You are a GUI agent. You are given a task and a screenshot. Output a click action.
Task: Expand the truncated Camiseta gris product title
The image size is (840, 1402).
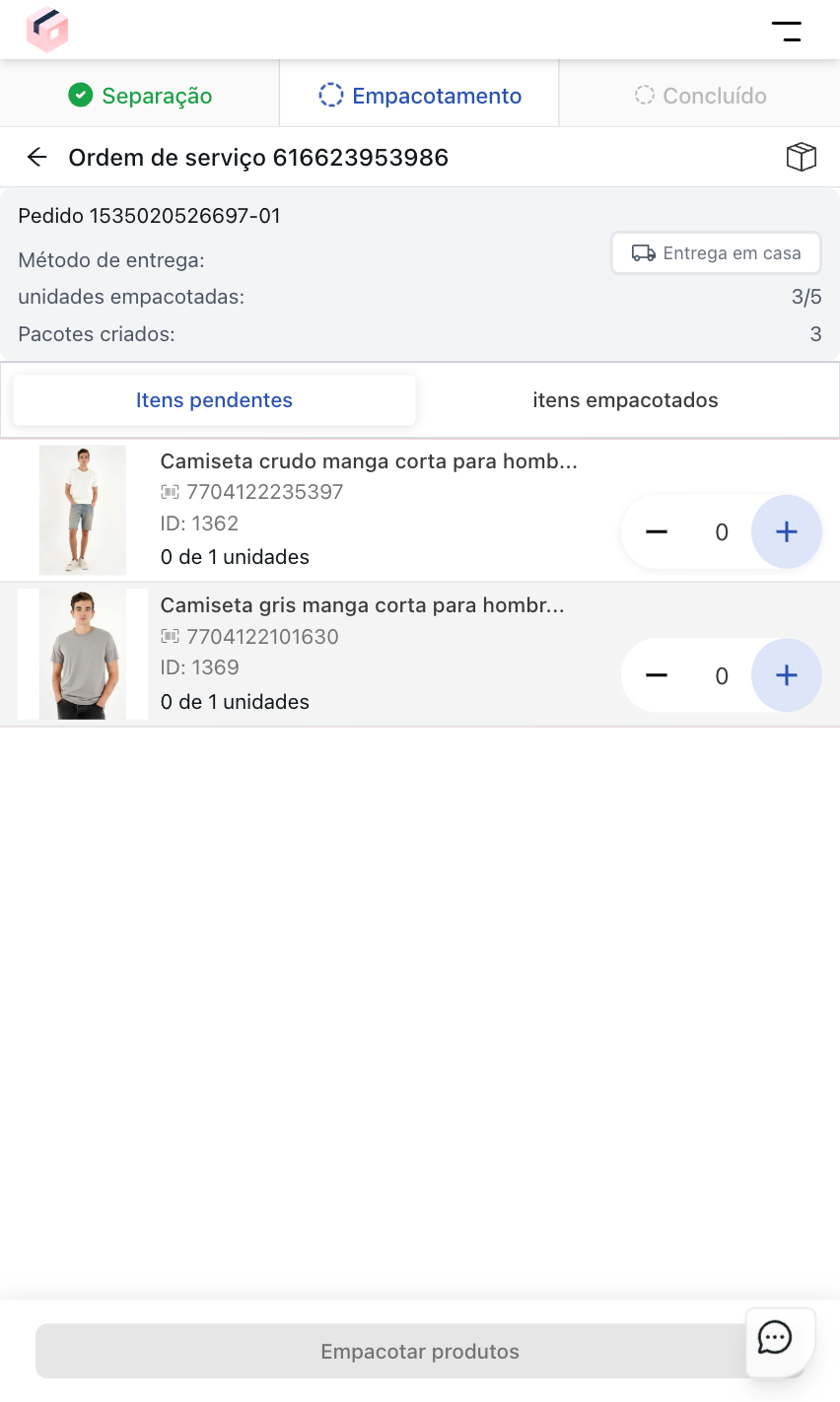362,605
